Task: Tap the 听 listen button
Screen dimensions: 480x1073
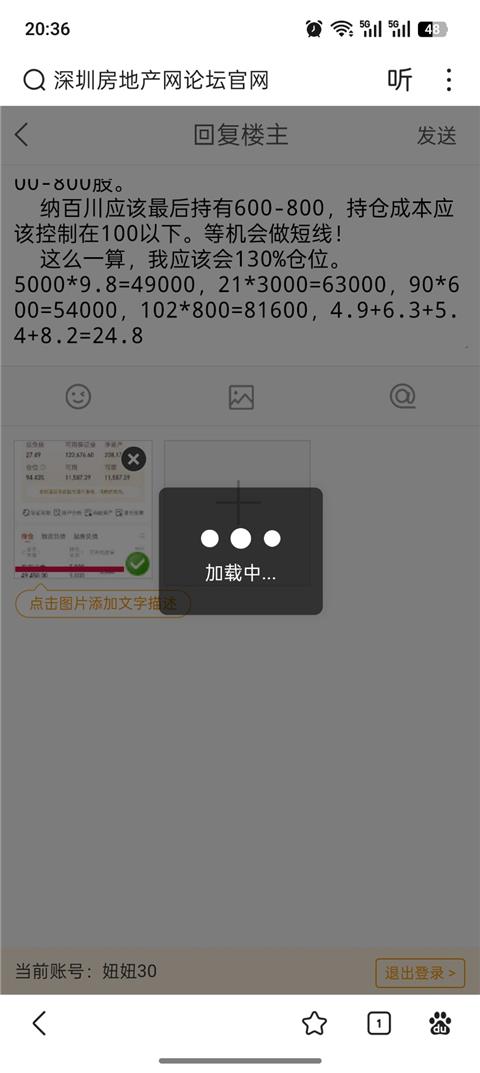Action: point(400,80)
